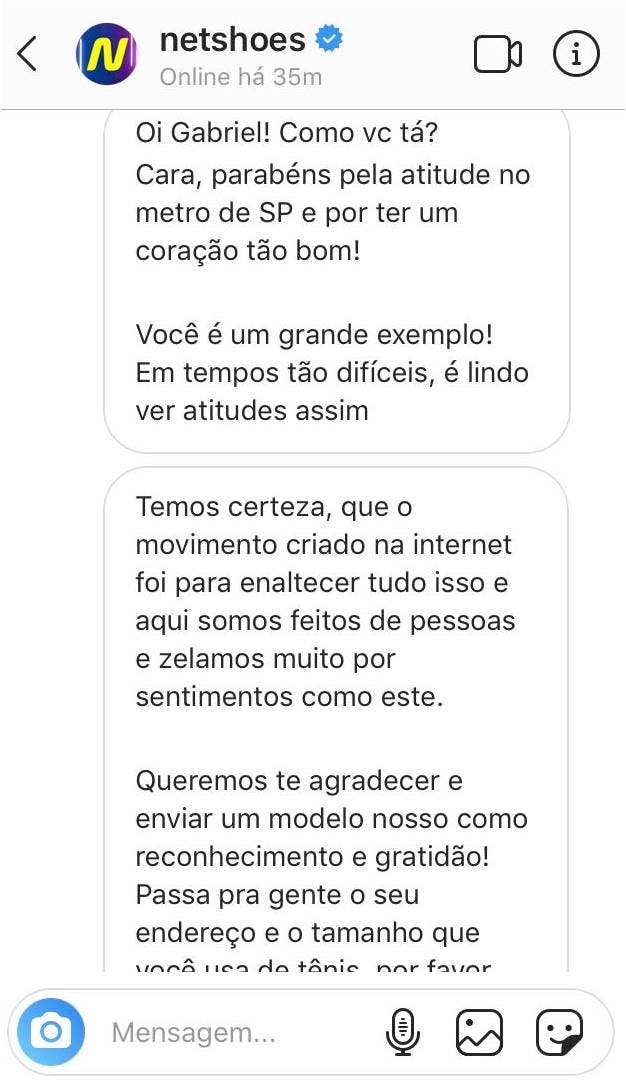
Task: Start a video call with netshoes
Action: tap(497, 54)
